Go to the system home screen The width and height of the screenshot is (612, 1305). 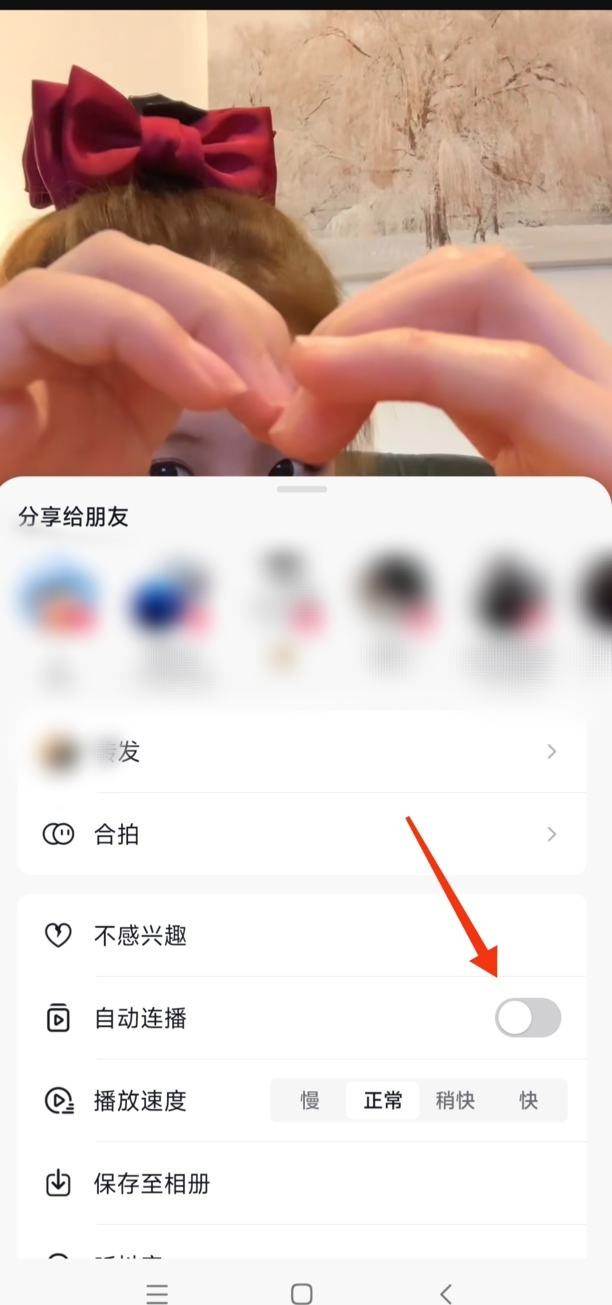click(x=302, y=1293)
